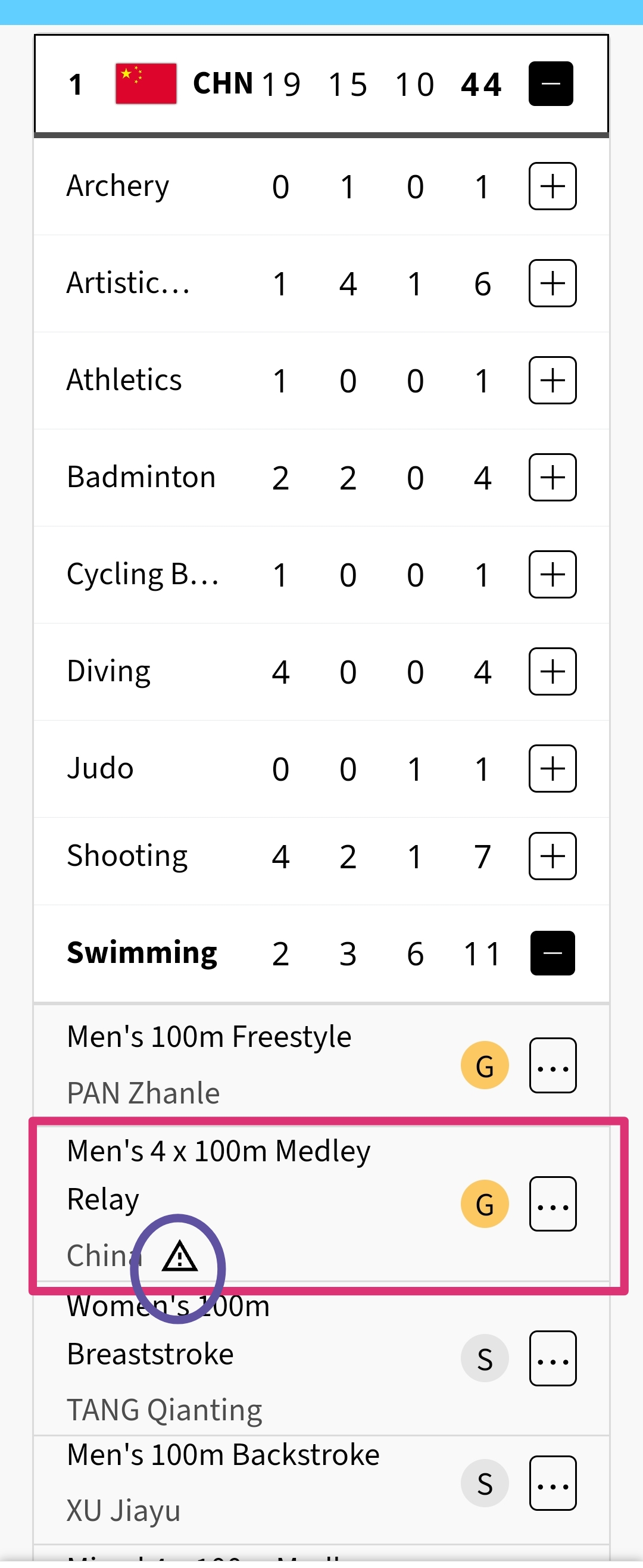Expand Diving medal details
643x1568 pixels.
tap(553, 671)
